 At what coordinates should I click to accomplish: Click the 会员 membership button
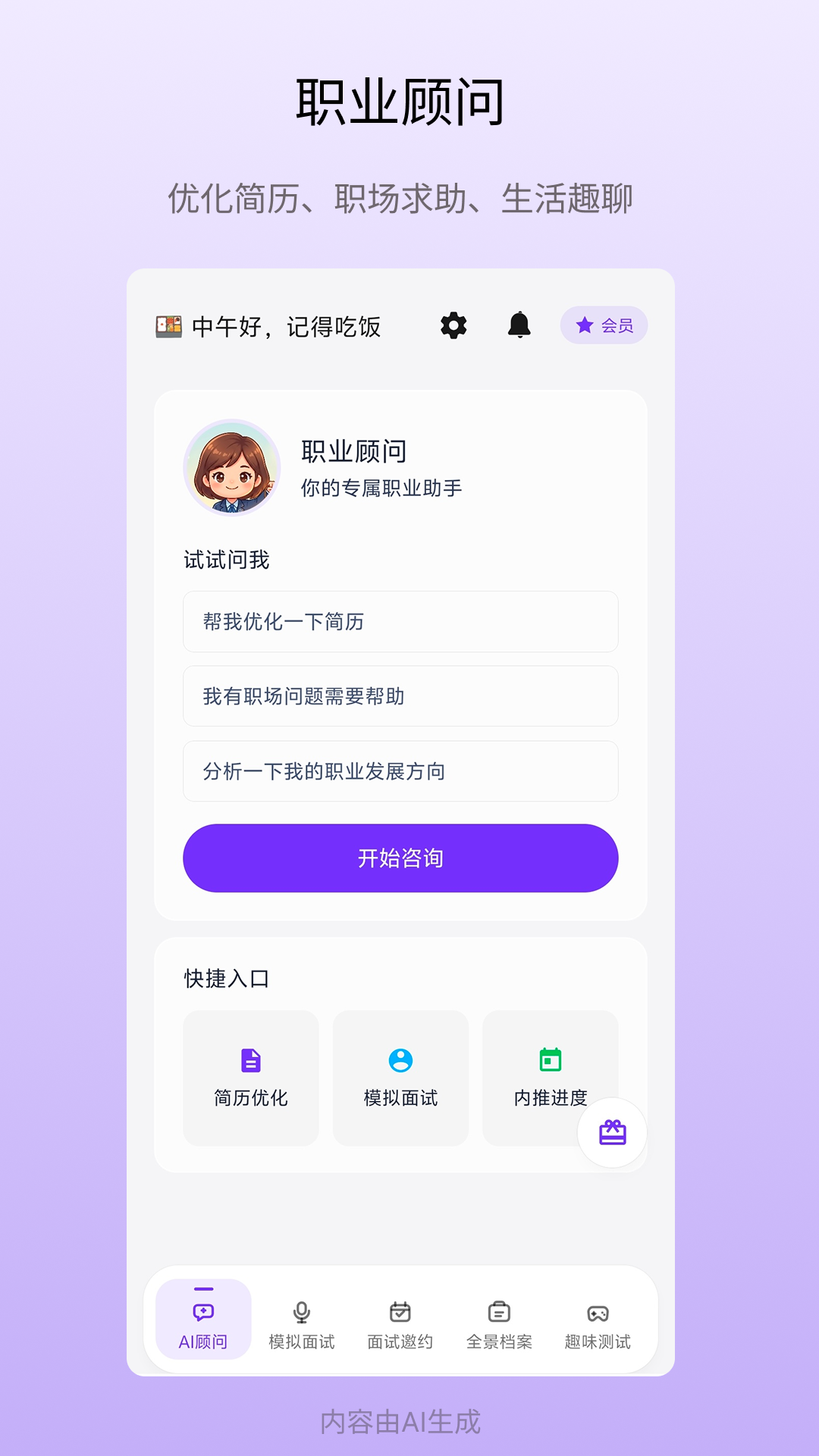coord(603,325)
